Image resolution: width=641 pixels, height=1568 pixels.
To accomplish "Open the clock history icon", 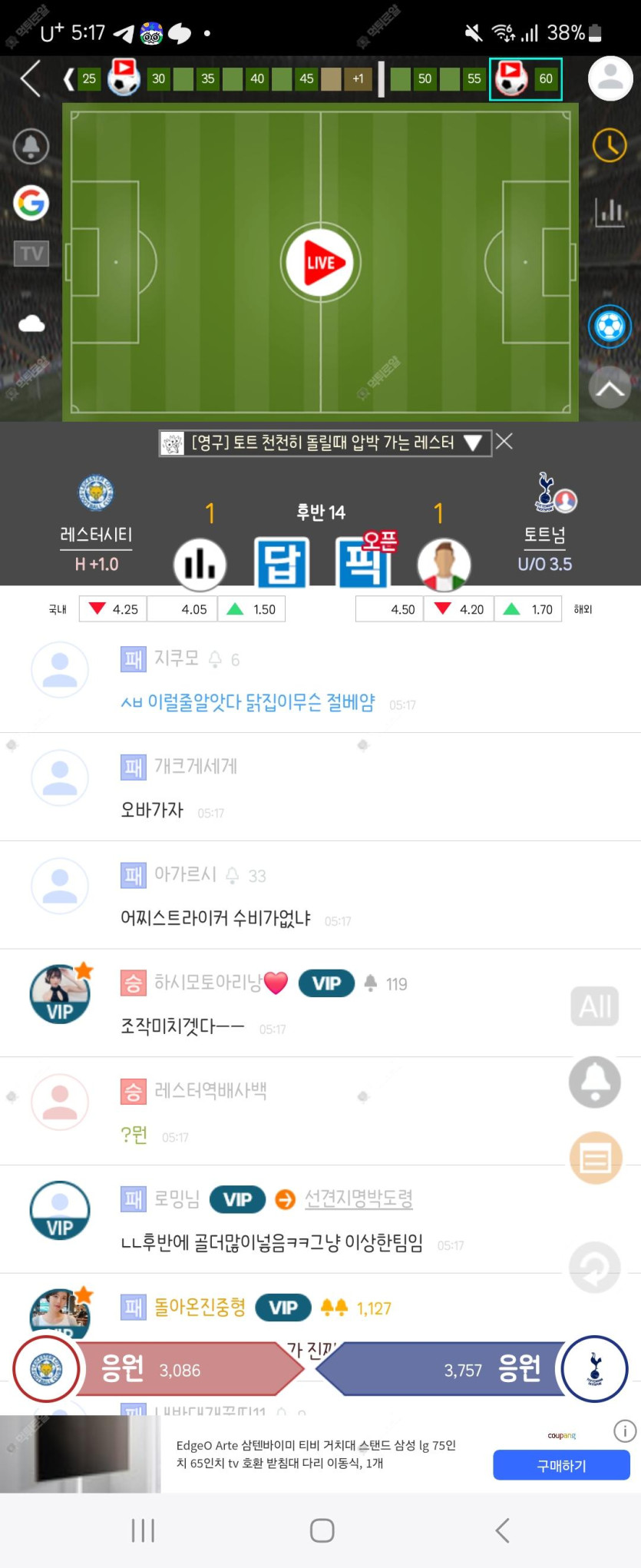I will coord(610,145).
